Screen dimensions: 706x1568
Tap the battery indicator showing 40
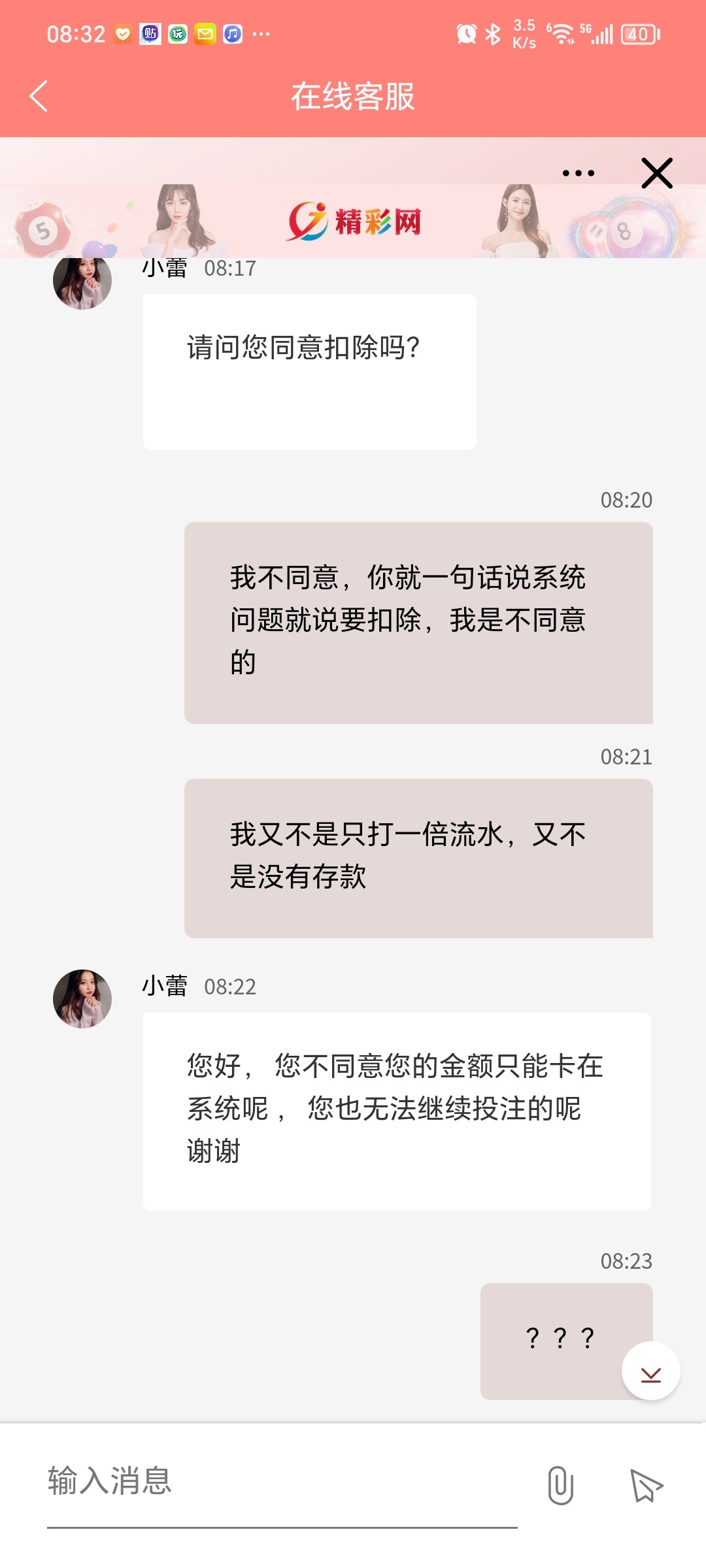pos(639,33)
